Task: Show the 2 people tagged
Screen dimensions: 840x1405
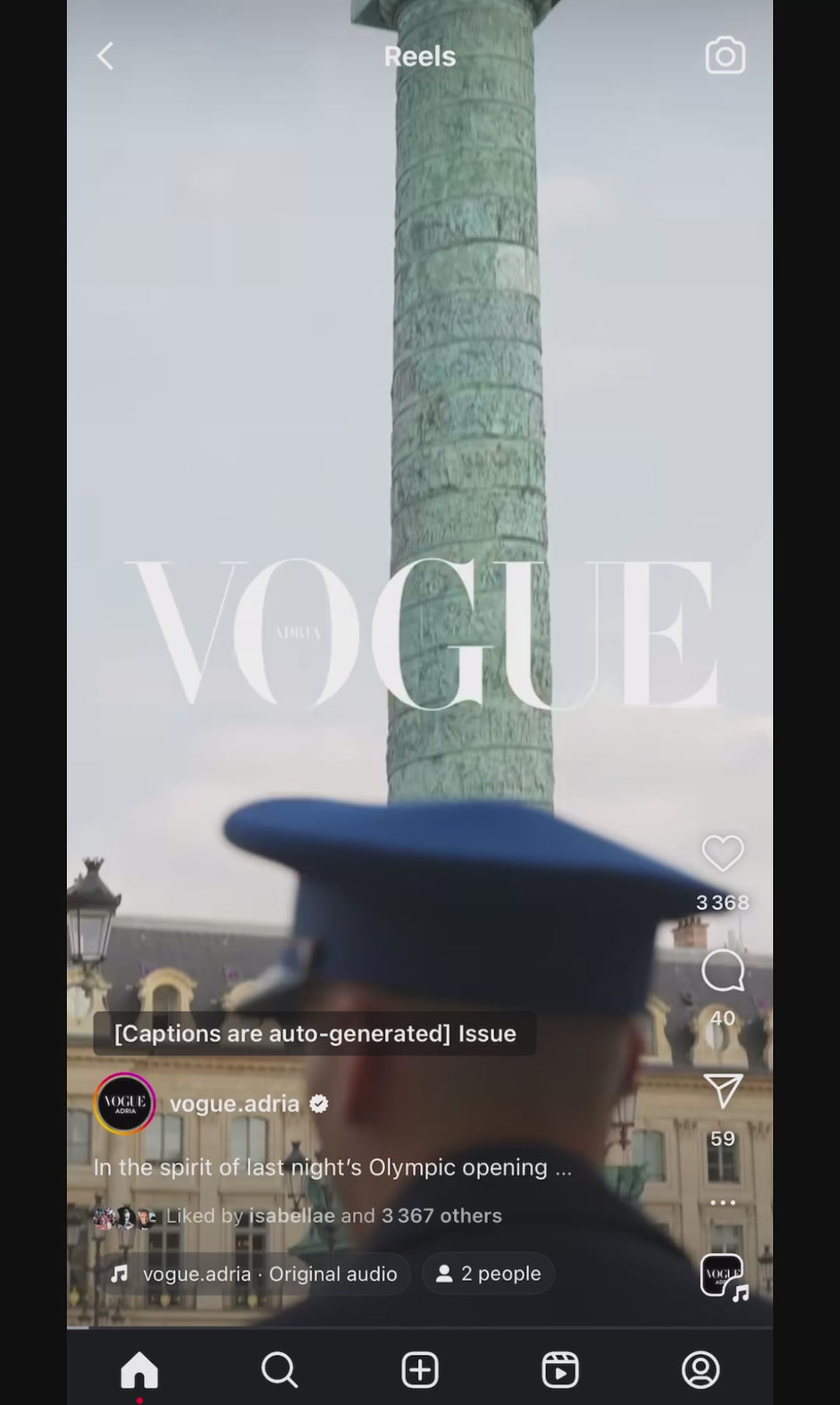Action: (488, 1274)
